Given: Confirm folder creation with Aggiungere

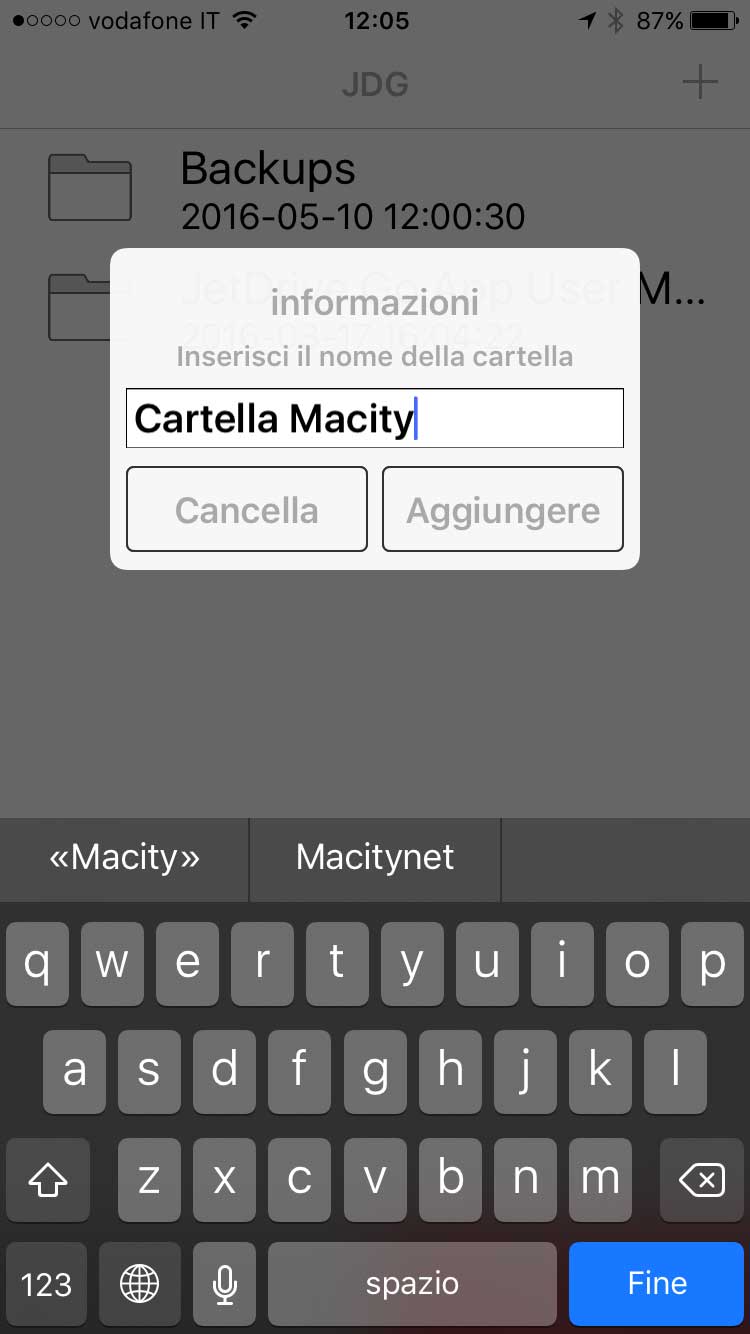Looking at the screenshot, I should click(503, 510).
